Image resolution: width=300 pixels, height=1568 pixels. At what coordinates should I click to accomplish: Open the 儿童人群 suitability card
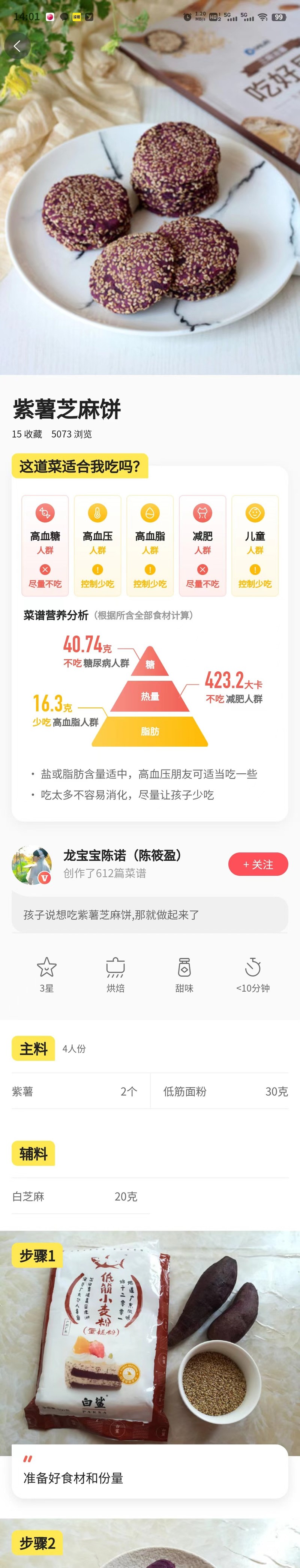pos(254,545)
